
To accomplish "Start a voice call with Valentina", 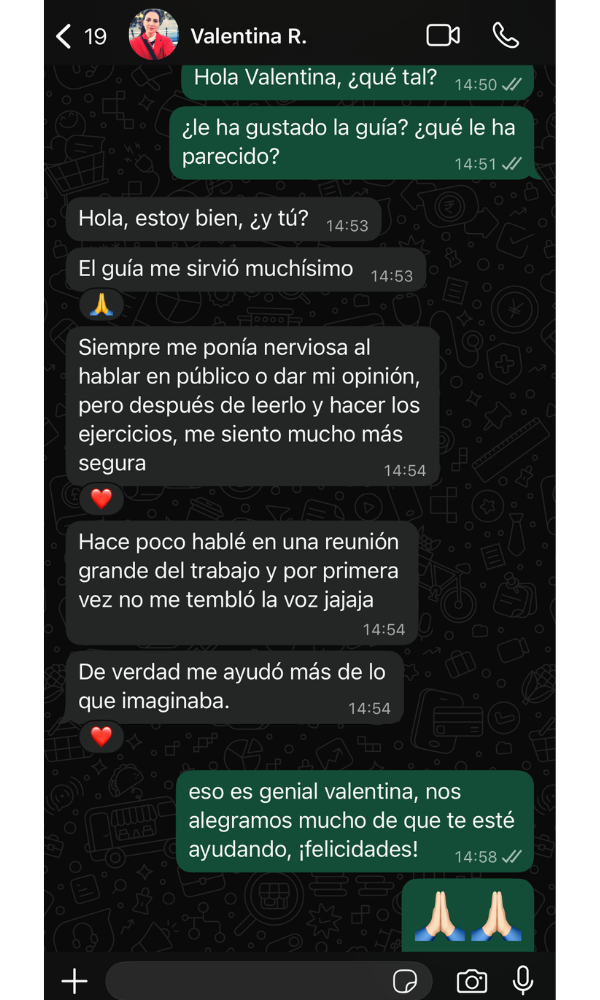I will (x=506, y=36).
